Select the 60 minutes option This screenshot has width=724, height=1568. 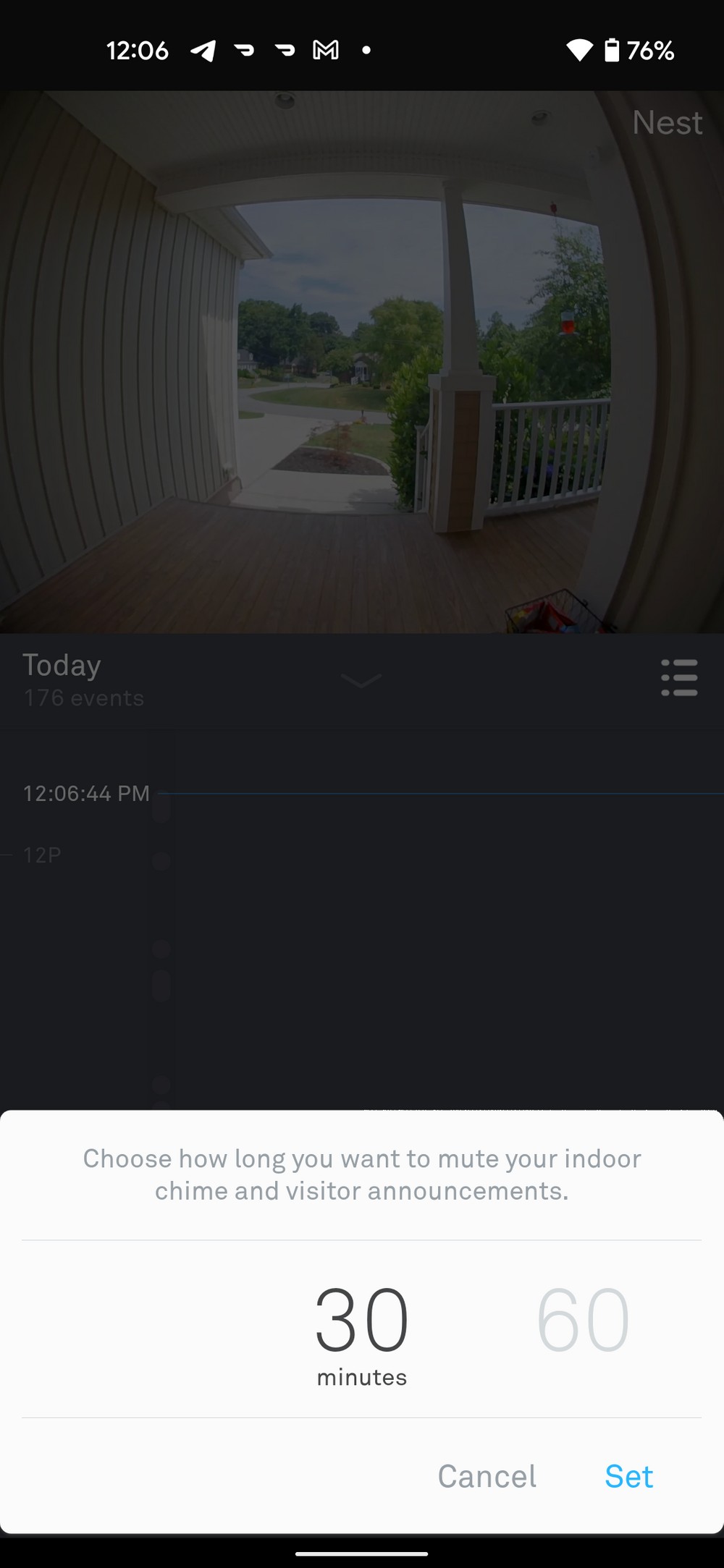tap(583, 1320)
